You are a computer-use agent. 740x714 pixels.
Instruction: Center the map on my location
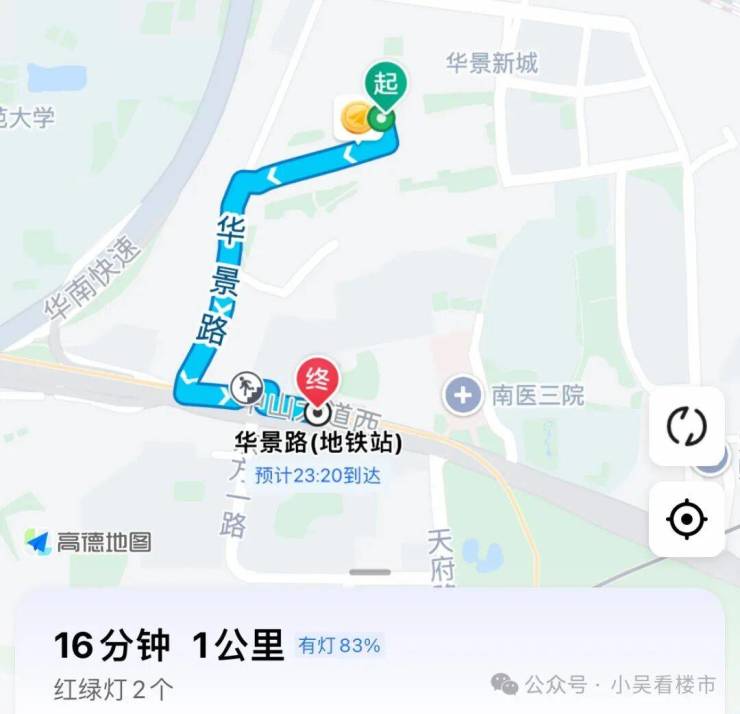click(x=686, y=519)
